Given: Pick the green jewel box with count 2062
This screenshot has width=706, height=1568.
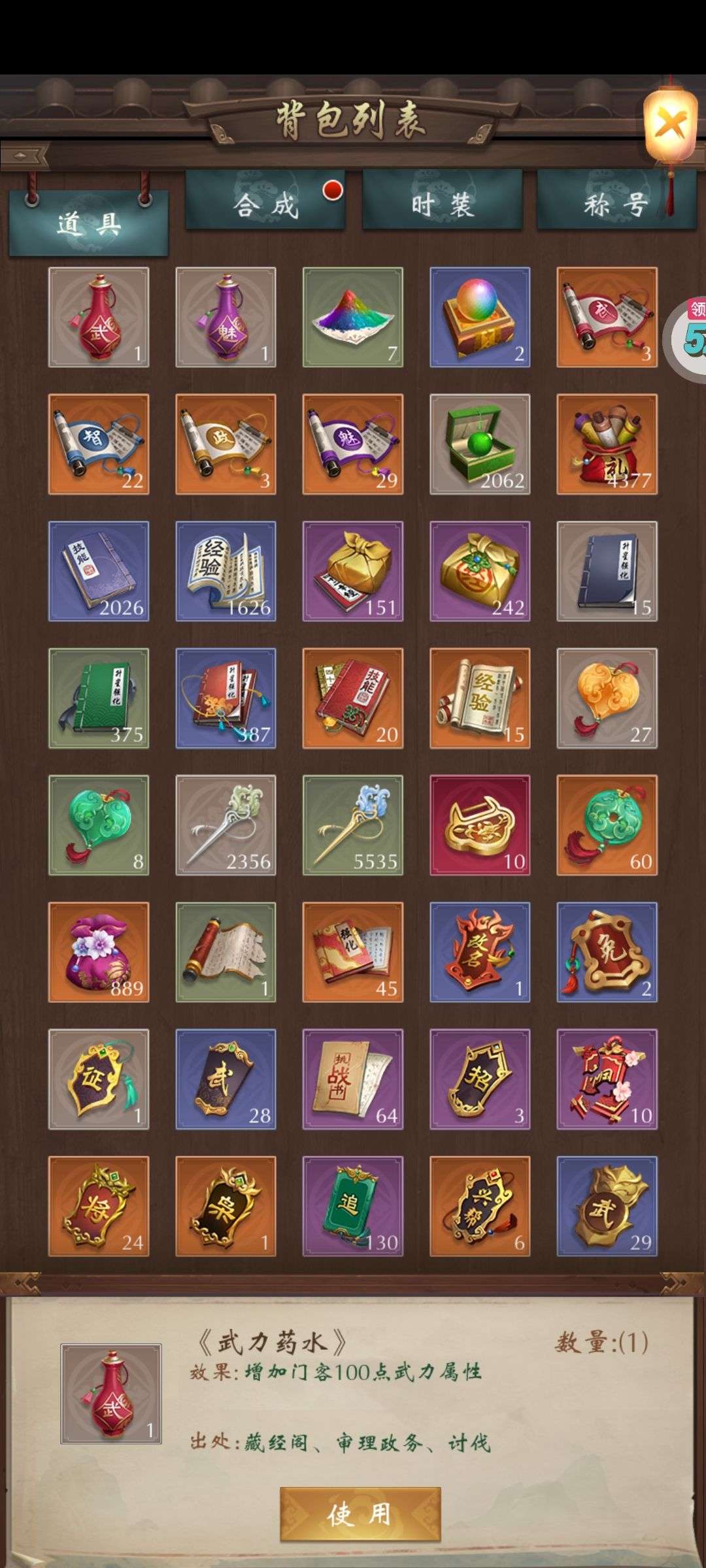Looking at the screenshot, I should point(480,444).
